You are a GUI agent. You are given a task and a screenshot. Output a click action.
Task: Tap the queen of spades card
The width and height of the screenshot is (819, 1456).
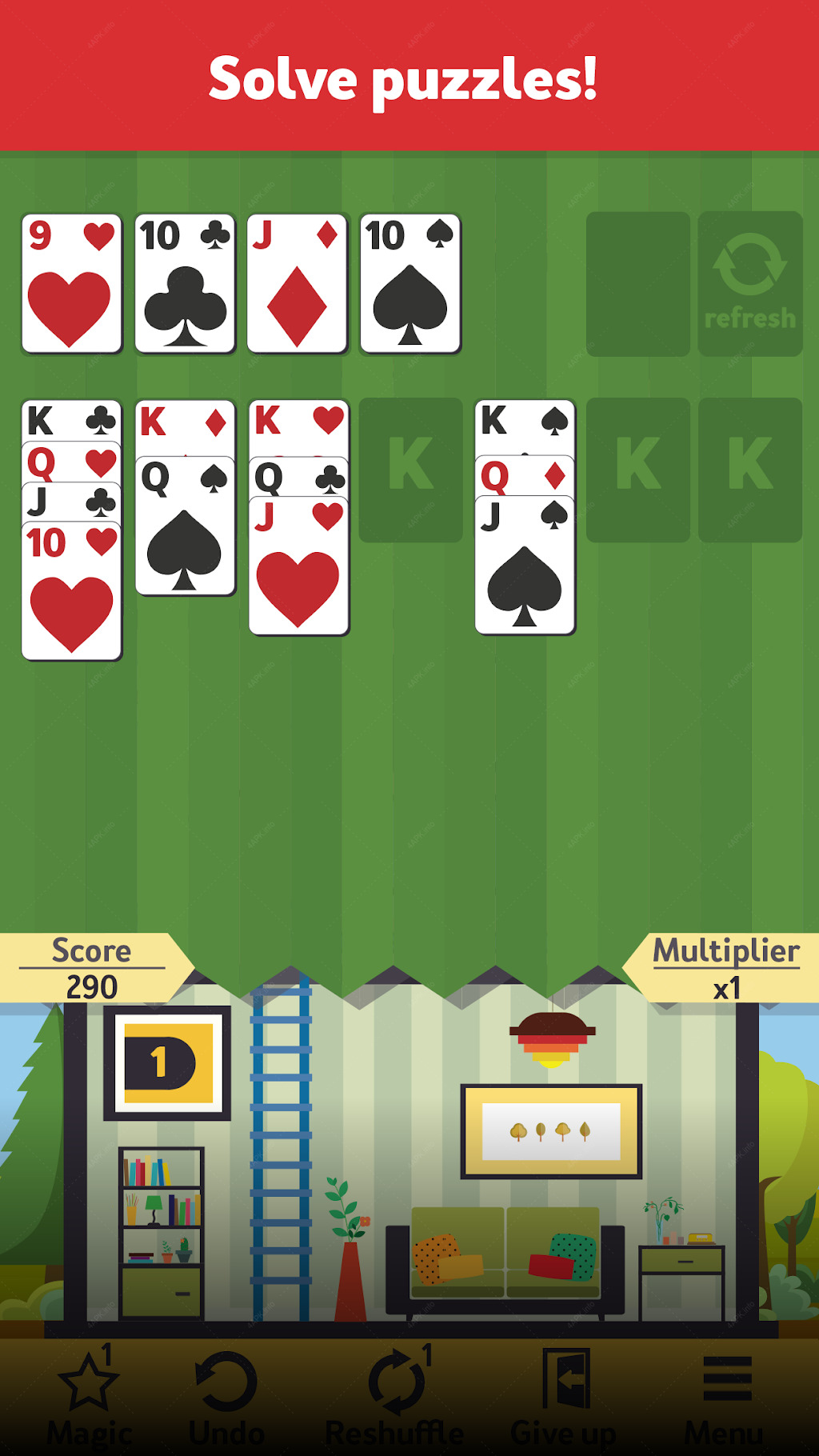[x=185, y=526]
